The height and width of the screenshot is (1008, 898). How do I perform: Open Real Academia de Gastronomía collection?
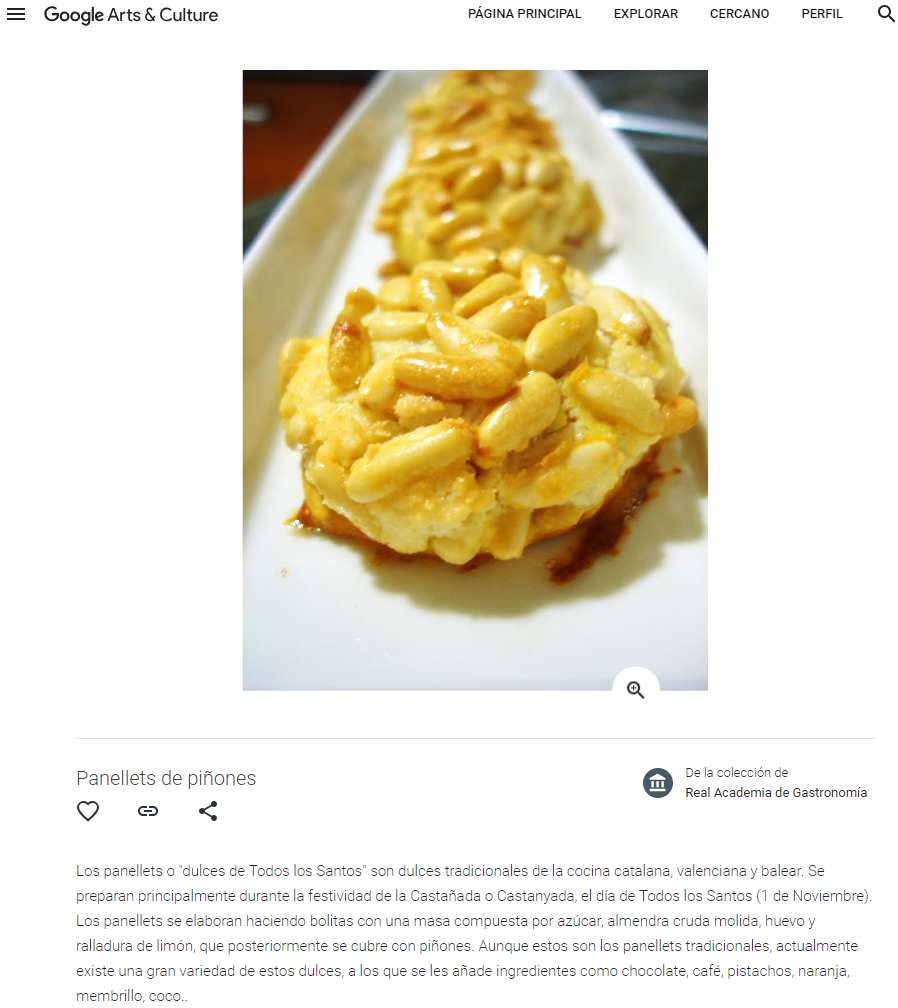click(x=775, y=792)
